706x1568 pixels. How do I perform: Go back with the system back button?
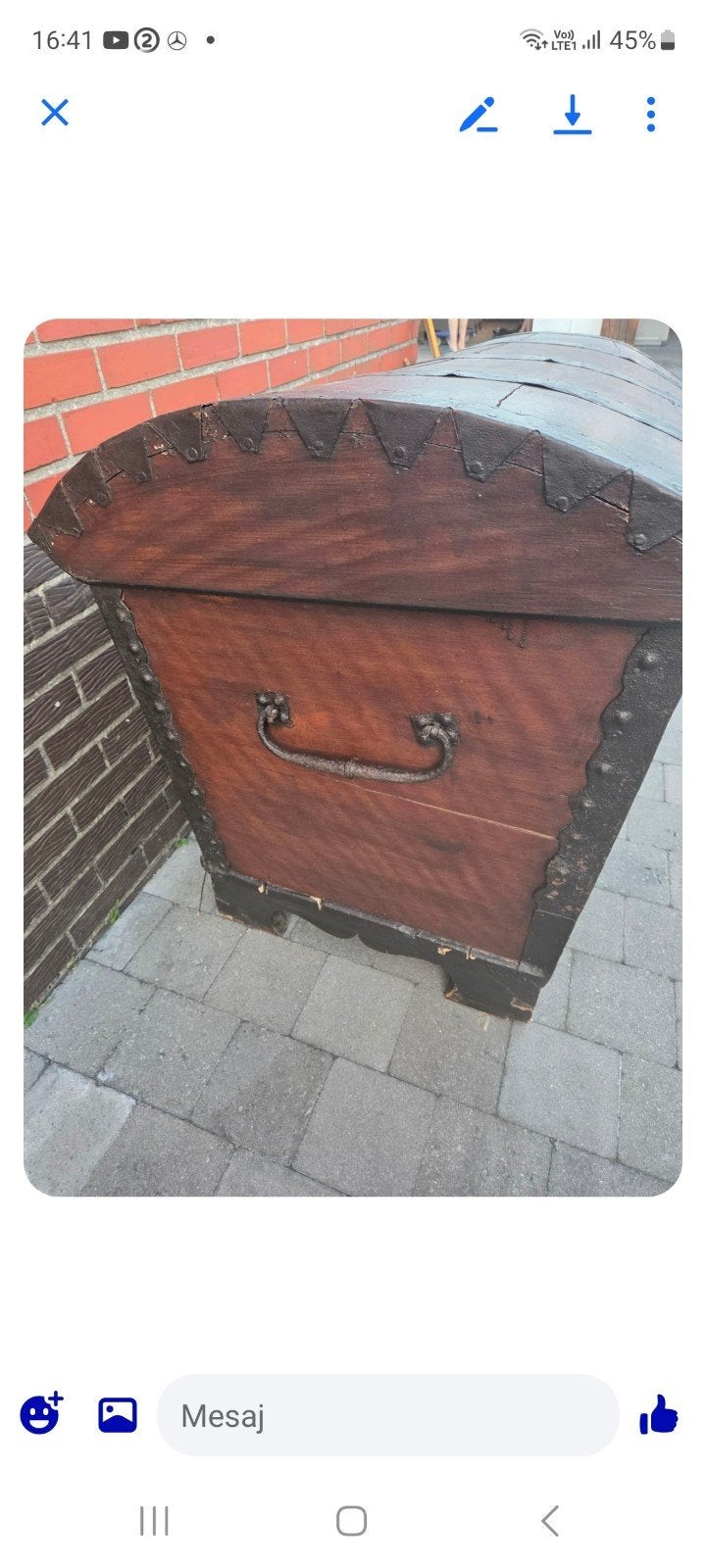click(550, 1521)
